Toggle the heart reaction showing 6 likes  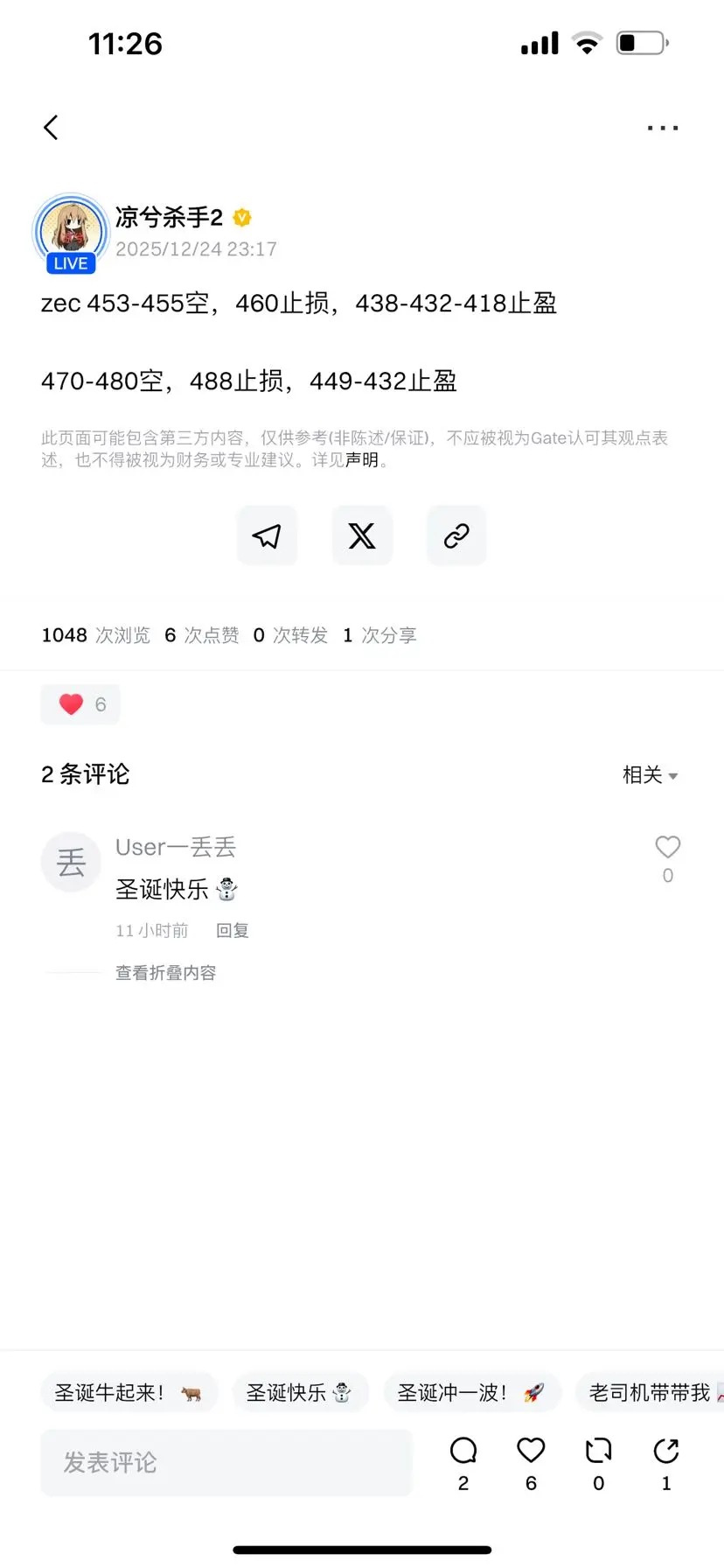pos(80,704)
